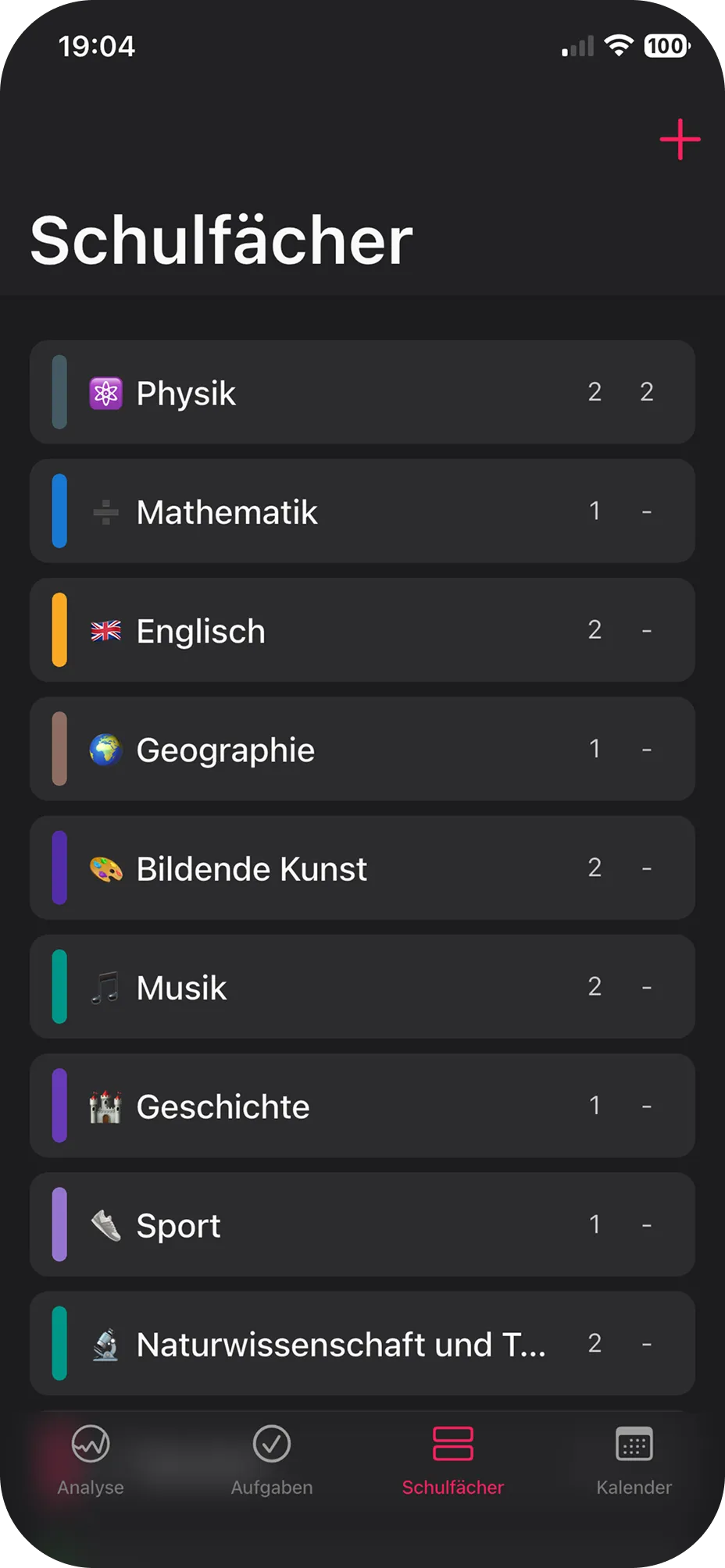Tap the palette icon for Bildende Kunst
This screenshot has width=725, height=1568.
pos(107,868)
